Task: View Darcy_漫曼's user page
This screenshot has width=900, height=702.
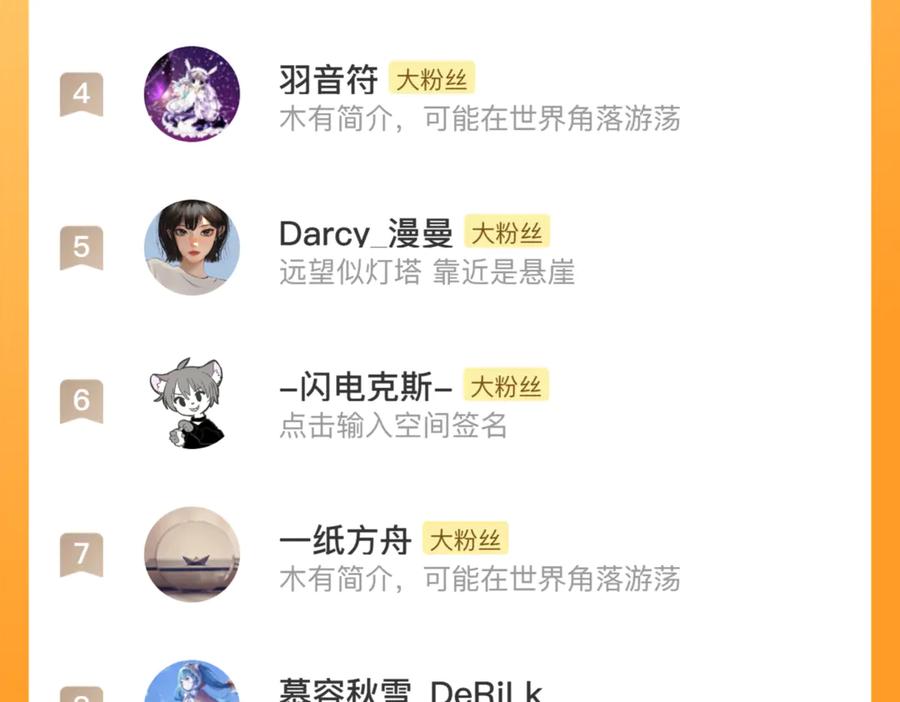Action: point(365,233)
